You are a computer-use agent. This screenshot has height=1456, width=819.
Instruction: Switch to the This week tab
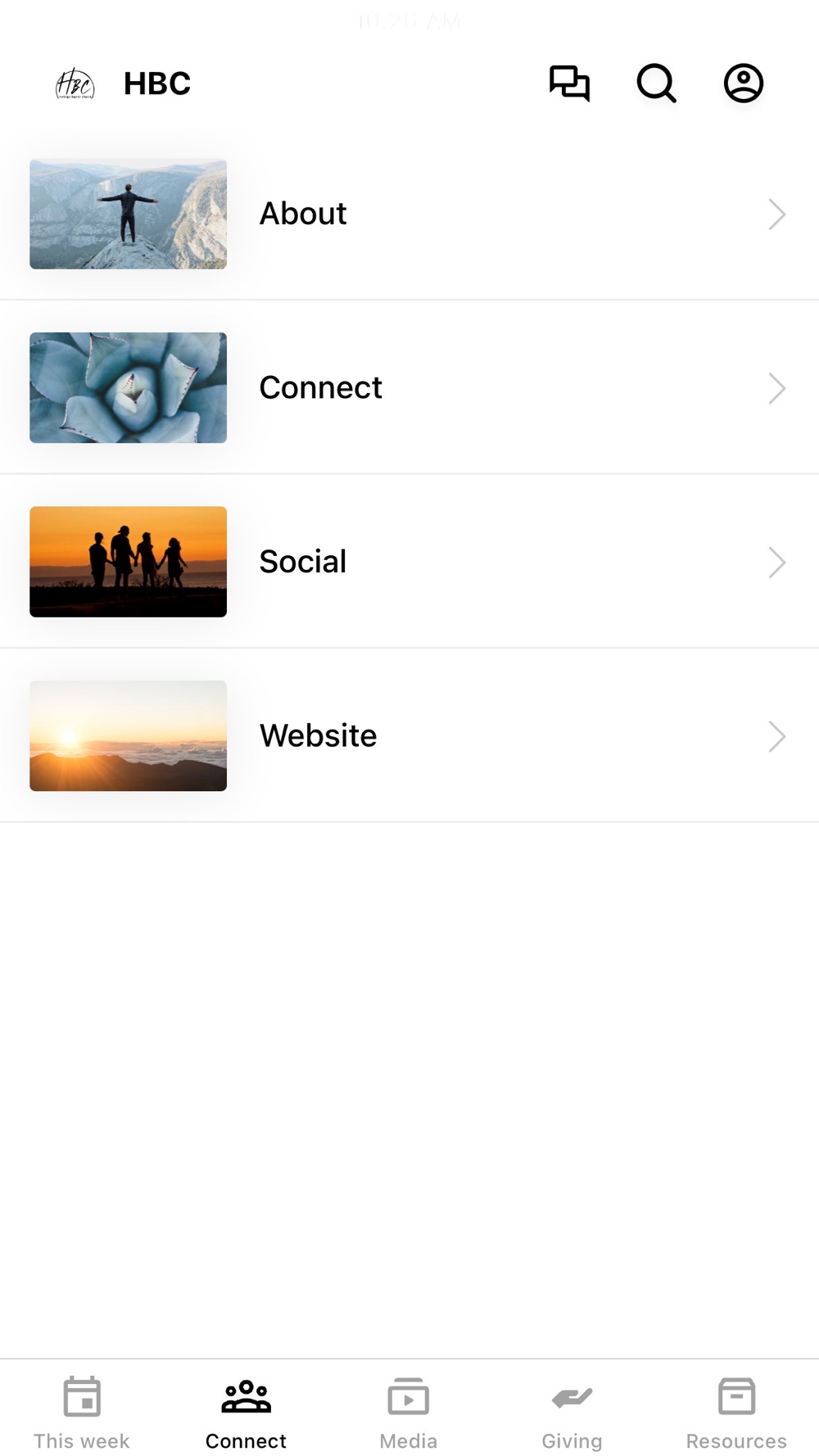[x=82, y=1412]
